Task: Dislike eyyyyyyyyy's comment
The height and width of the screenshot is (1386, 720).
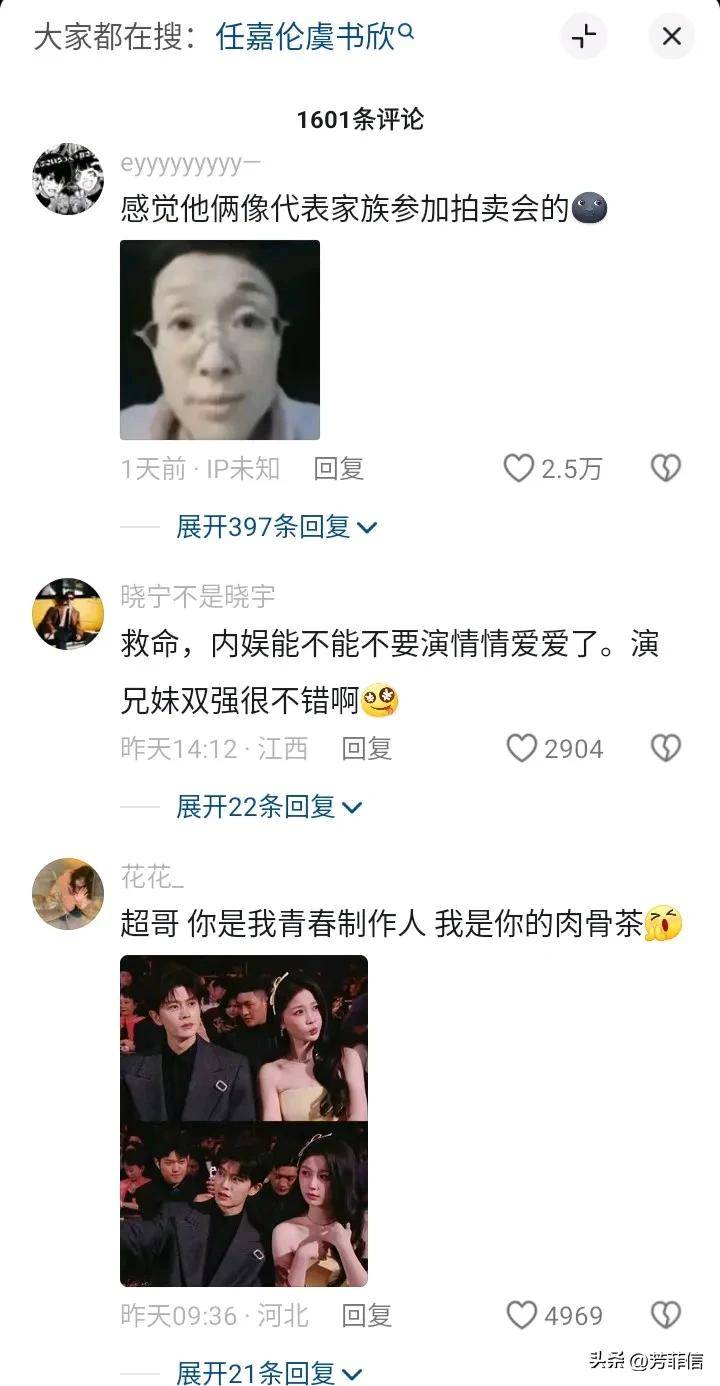Action: 666,468
